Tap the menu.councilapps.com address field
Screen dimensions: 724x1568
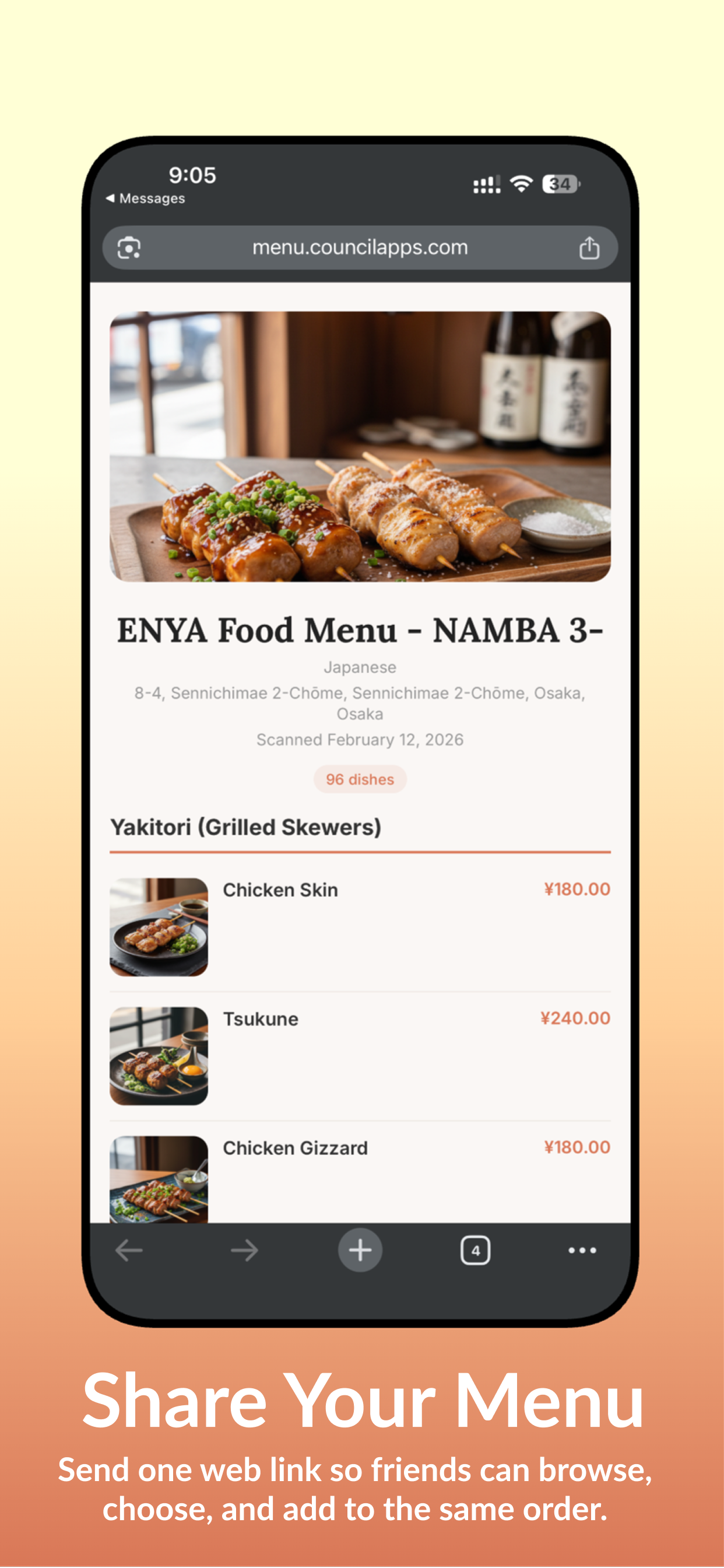tap(360, 247)
